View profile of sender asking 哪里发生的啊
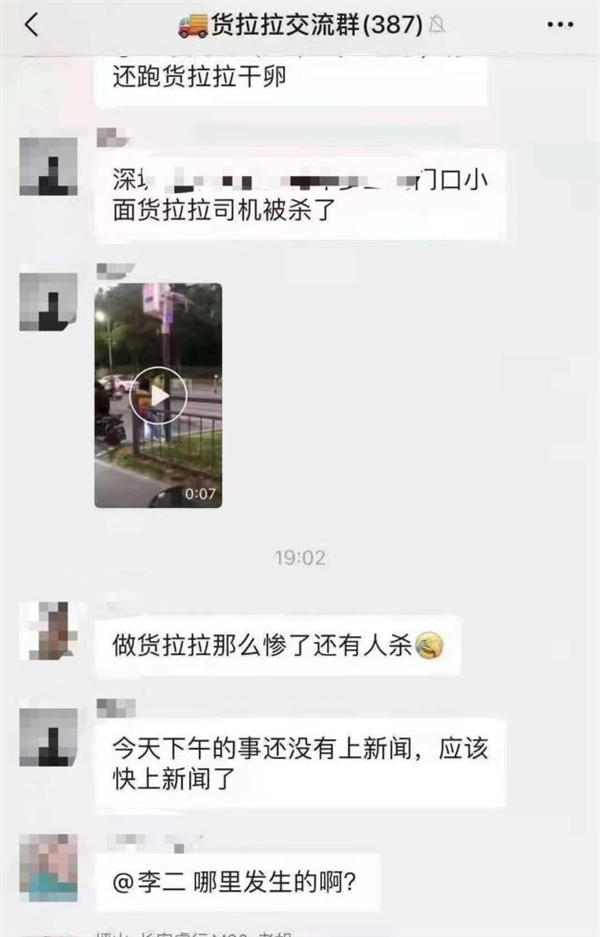The image size is (600, 937). pyautogui.click(x=48, y=866)
